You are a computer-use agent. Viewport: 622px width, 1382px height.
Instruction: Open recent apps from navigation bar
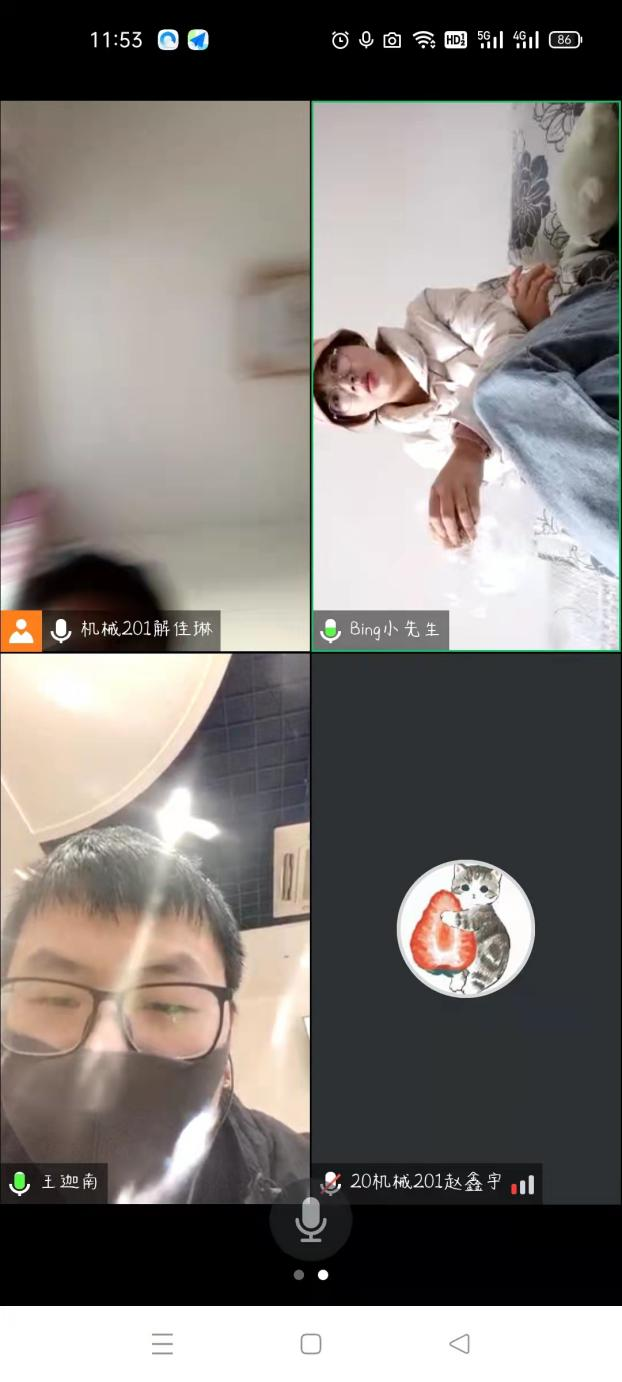[163, 1344]
